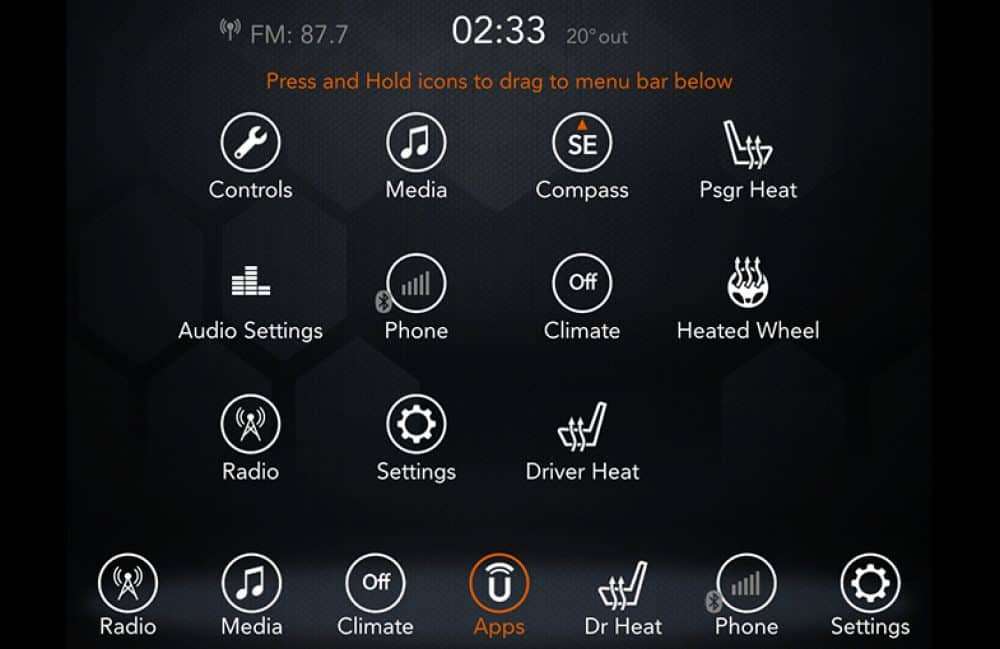The image size is (1000, 649).
Task: Open Audio Settings
Action: point(250,284)
